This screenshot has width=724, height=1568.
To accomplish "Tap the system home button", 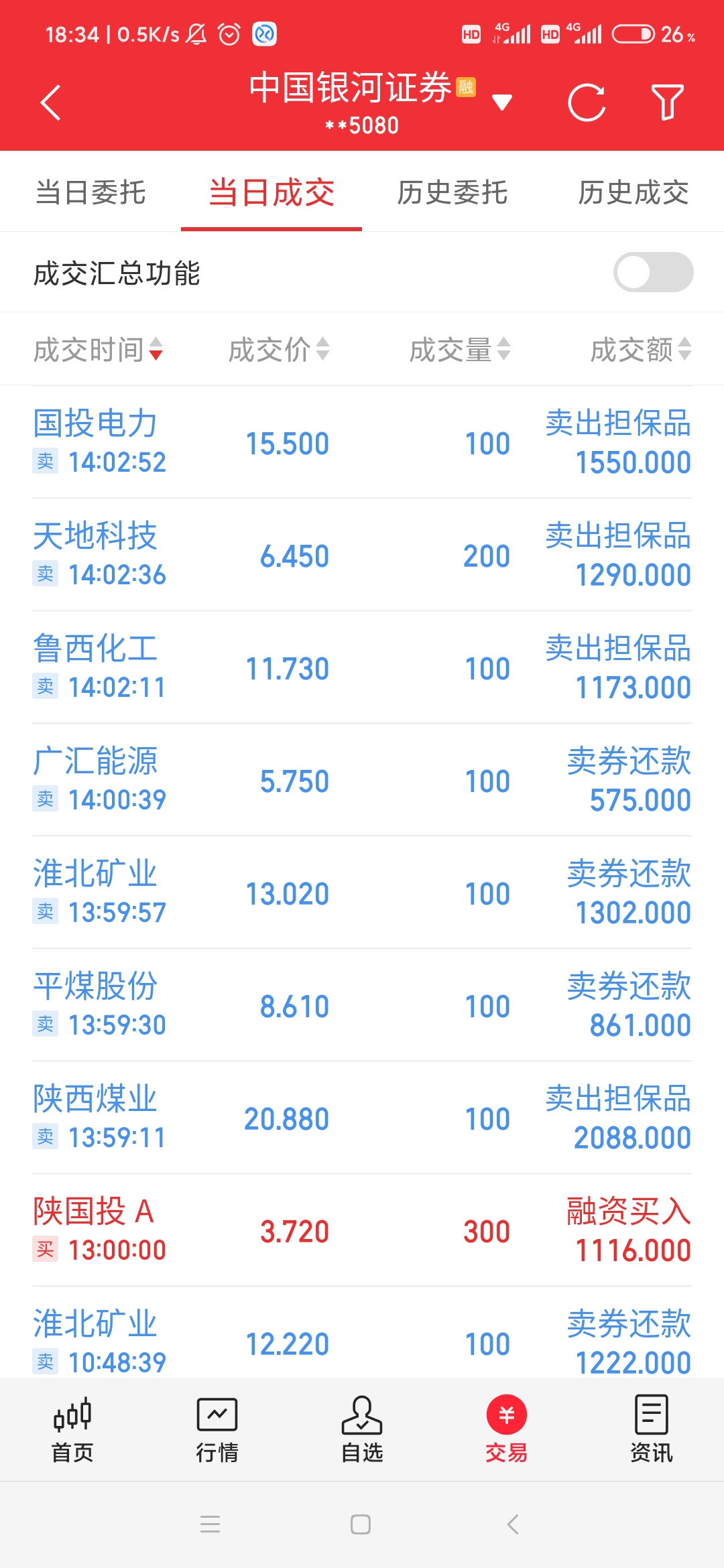I will (361, 1524).
